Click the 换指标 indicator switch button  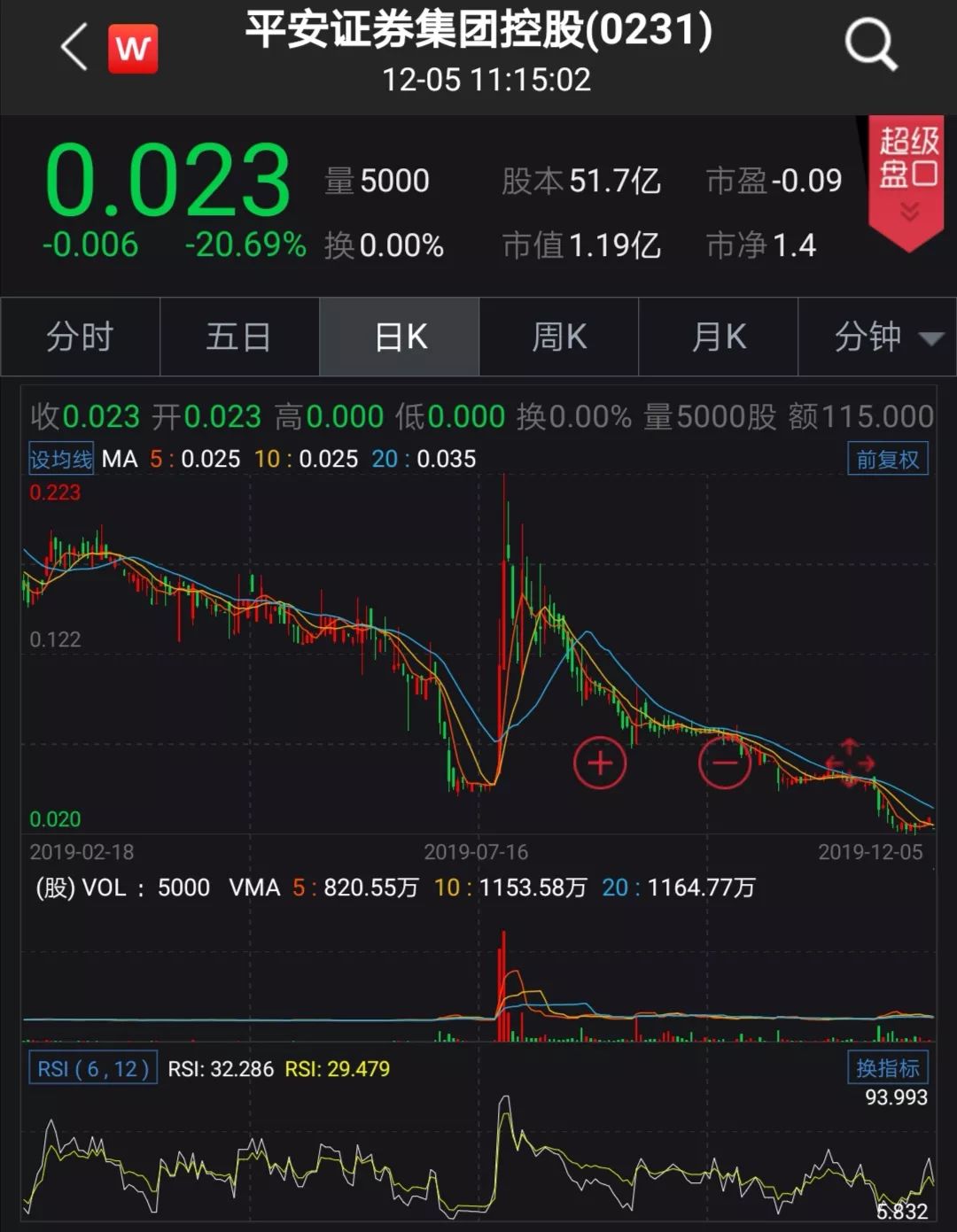[x=886, y=1068]
